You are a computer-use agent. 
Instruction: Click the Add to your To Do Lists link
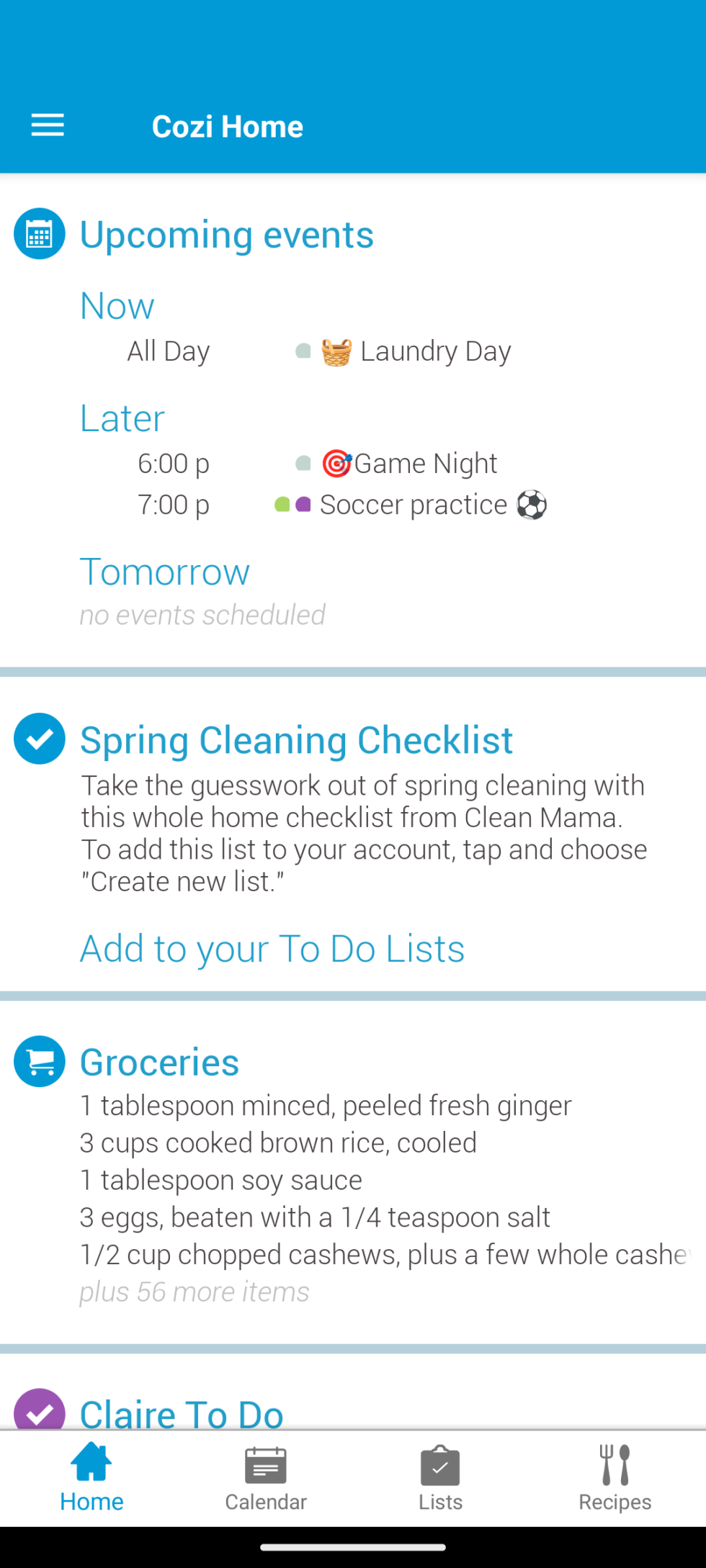click(272, 948)
